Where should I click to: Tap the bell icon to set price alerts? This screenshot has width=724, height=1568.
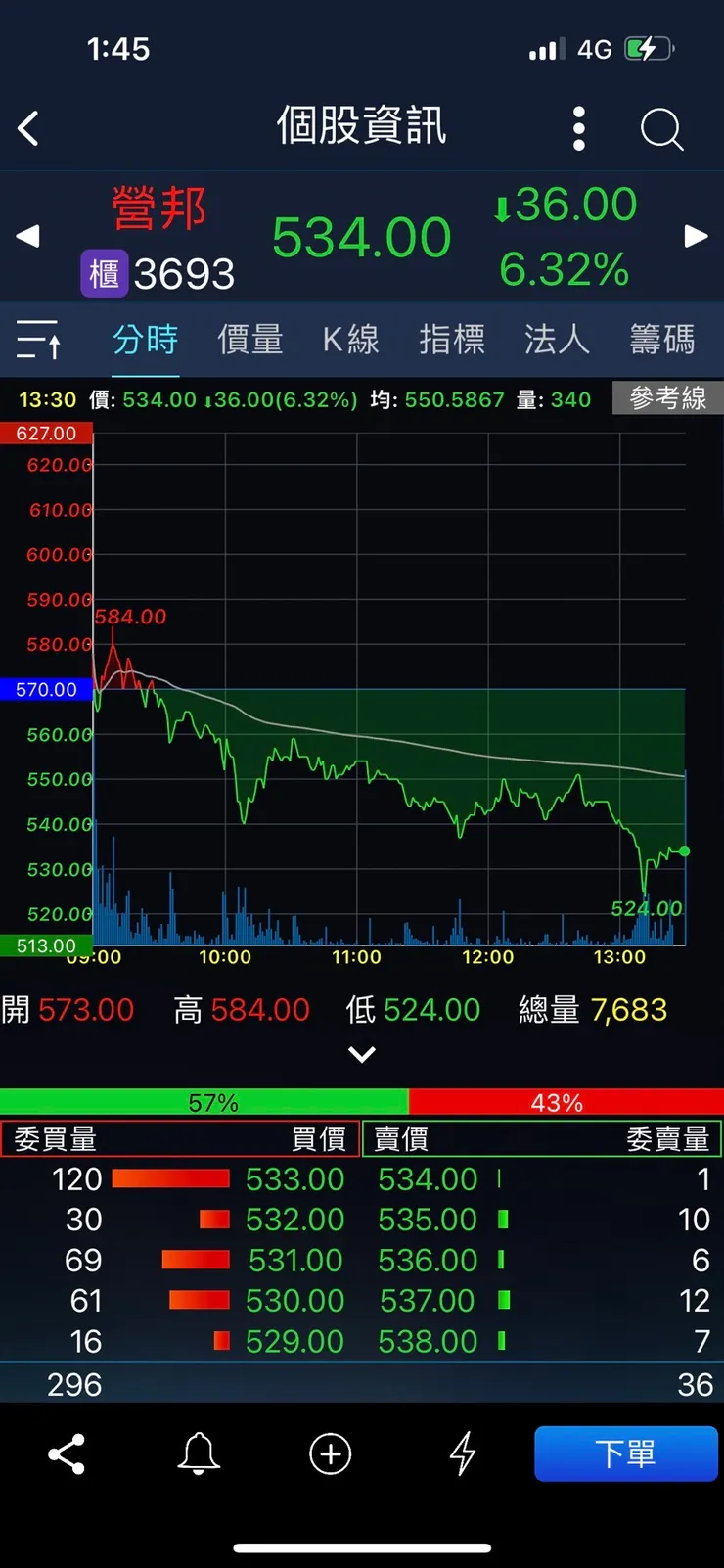[x=198, y=1454]
